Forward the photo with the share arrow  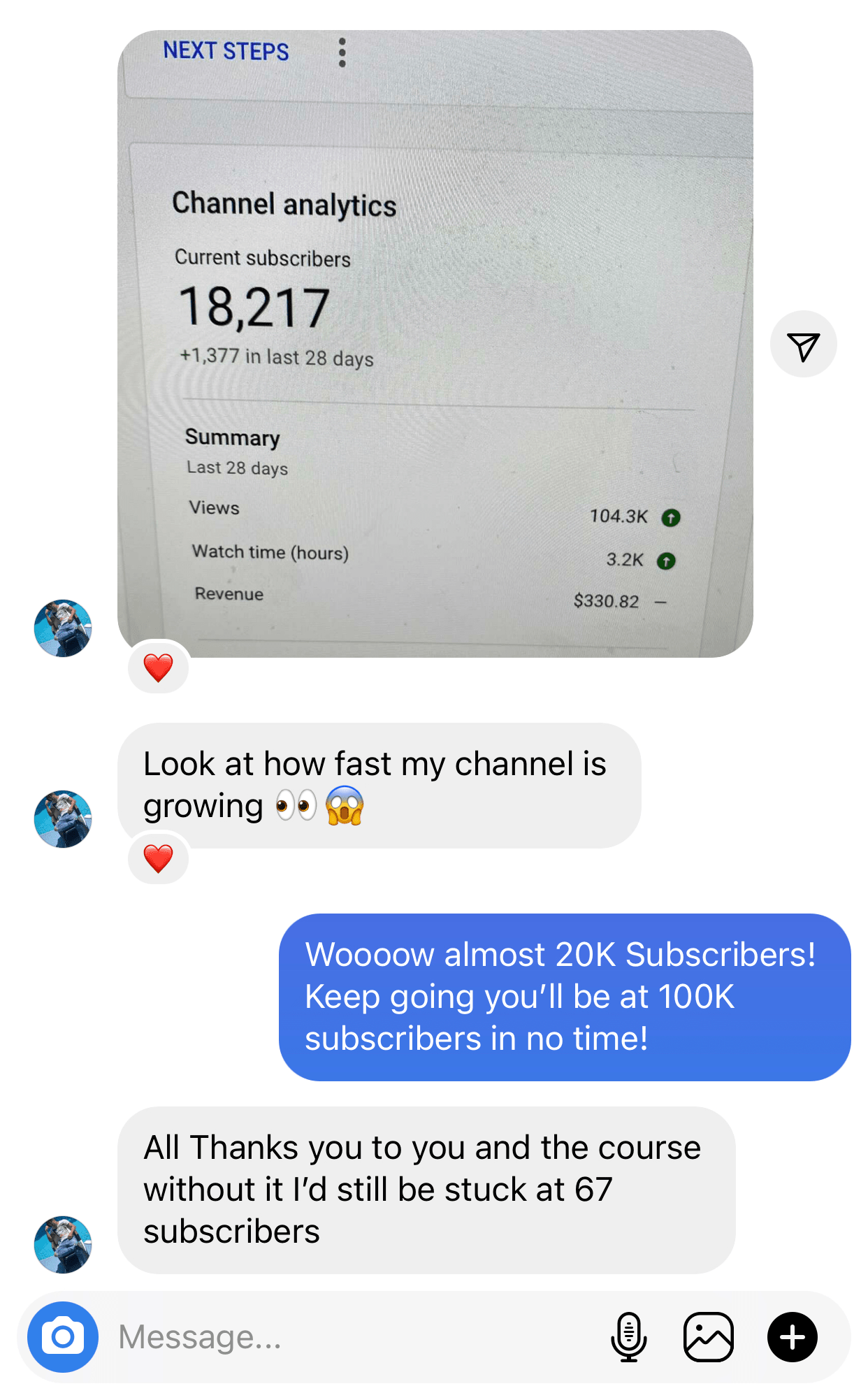(803, 345)
